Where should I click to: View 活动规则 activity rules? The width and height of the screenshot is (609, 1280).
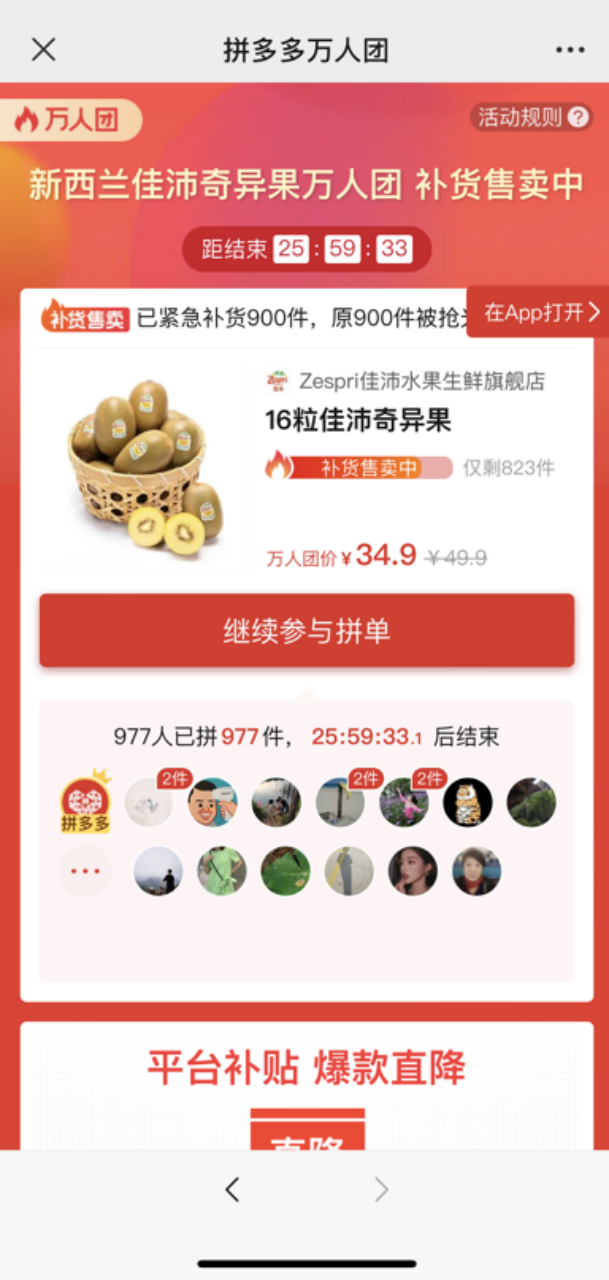[x=533, y=118]
